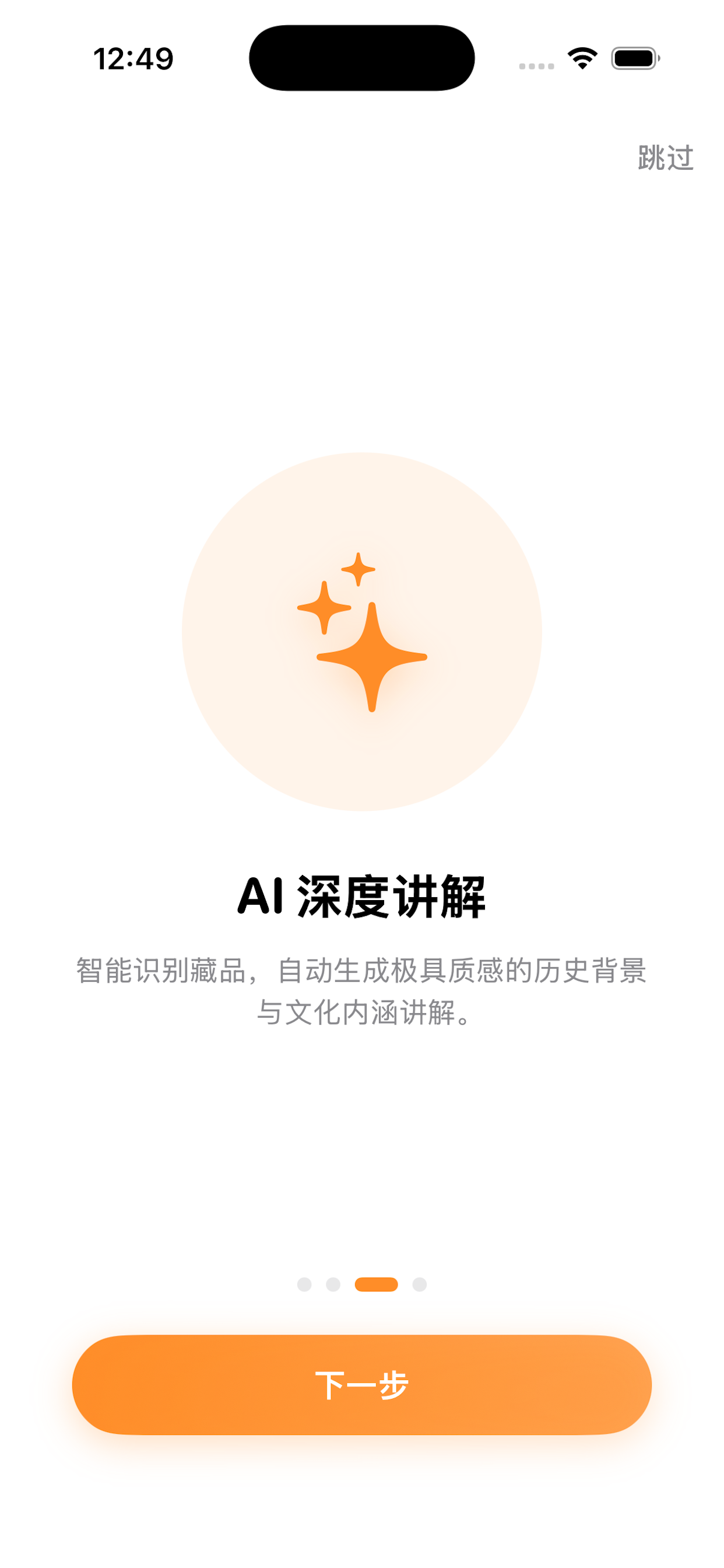Tap the 下一步 button to continue
Image resolution: width=724 pixels, height=1568 pixels.
click(361, 1385)
